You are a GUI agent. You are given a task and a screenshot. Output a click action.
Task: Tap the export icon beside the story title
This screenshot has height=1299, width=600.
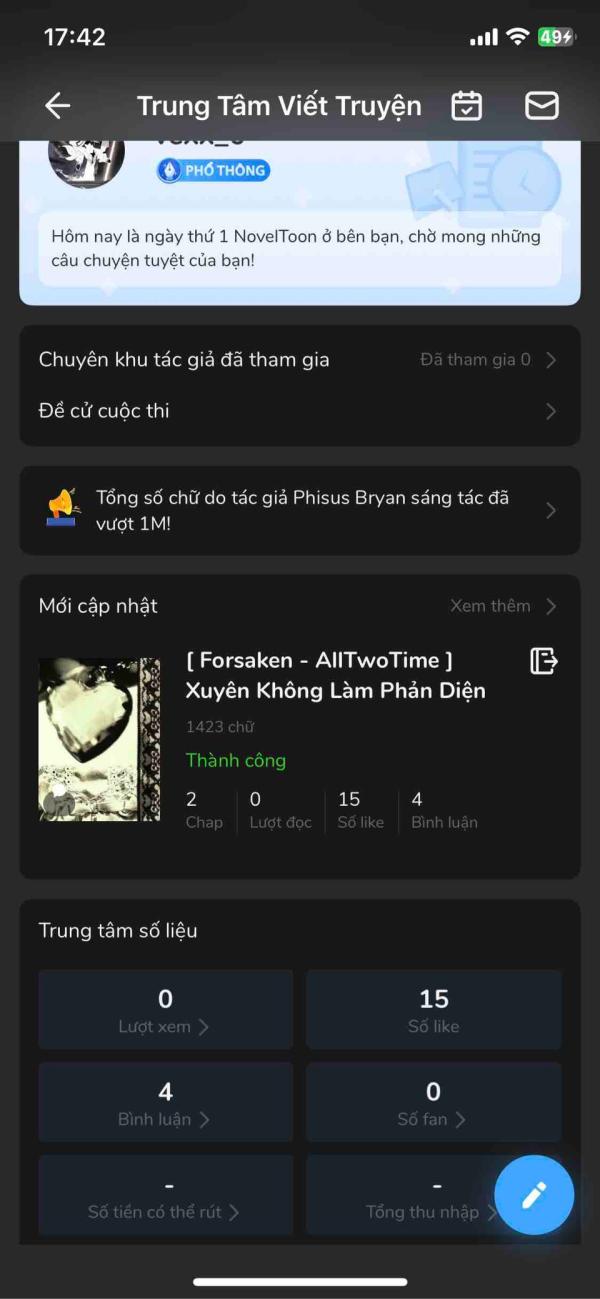click(543, 661)
